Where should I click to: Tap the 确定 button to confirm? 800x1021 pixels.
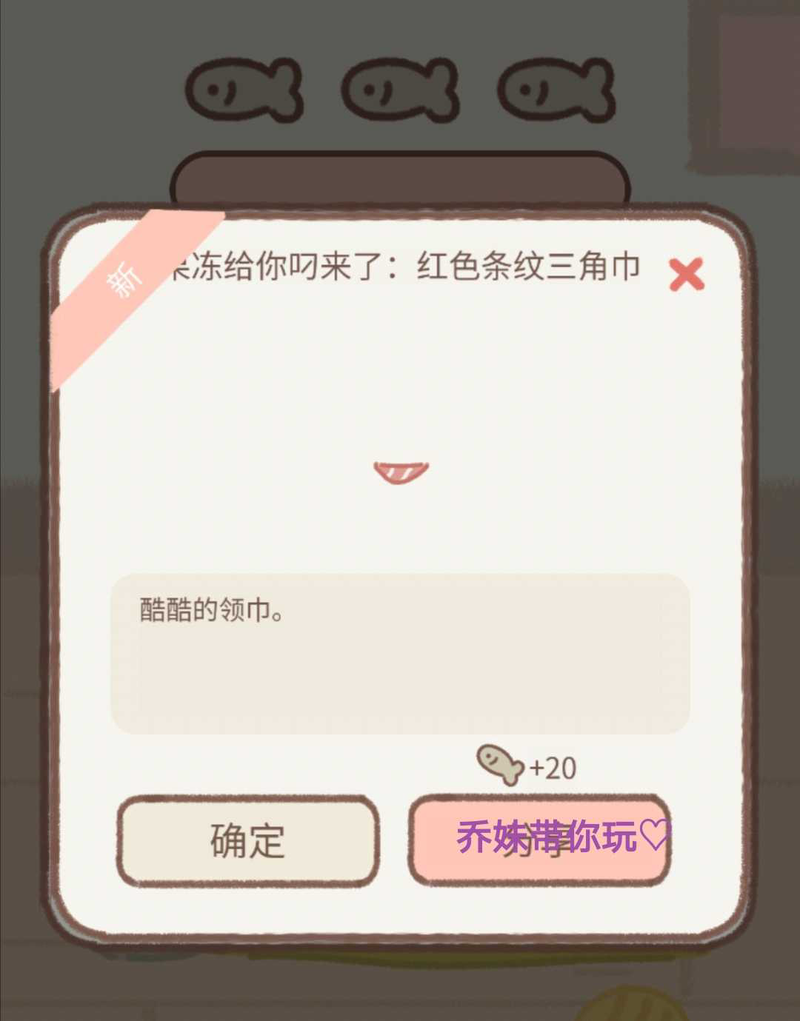pyautogui.click(x=248, y=841)
